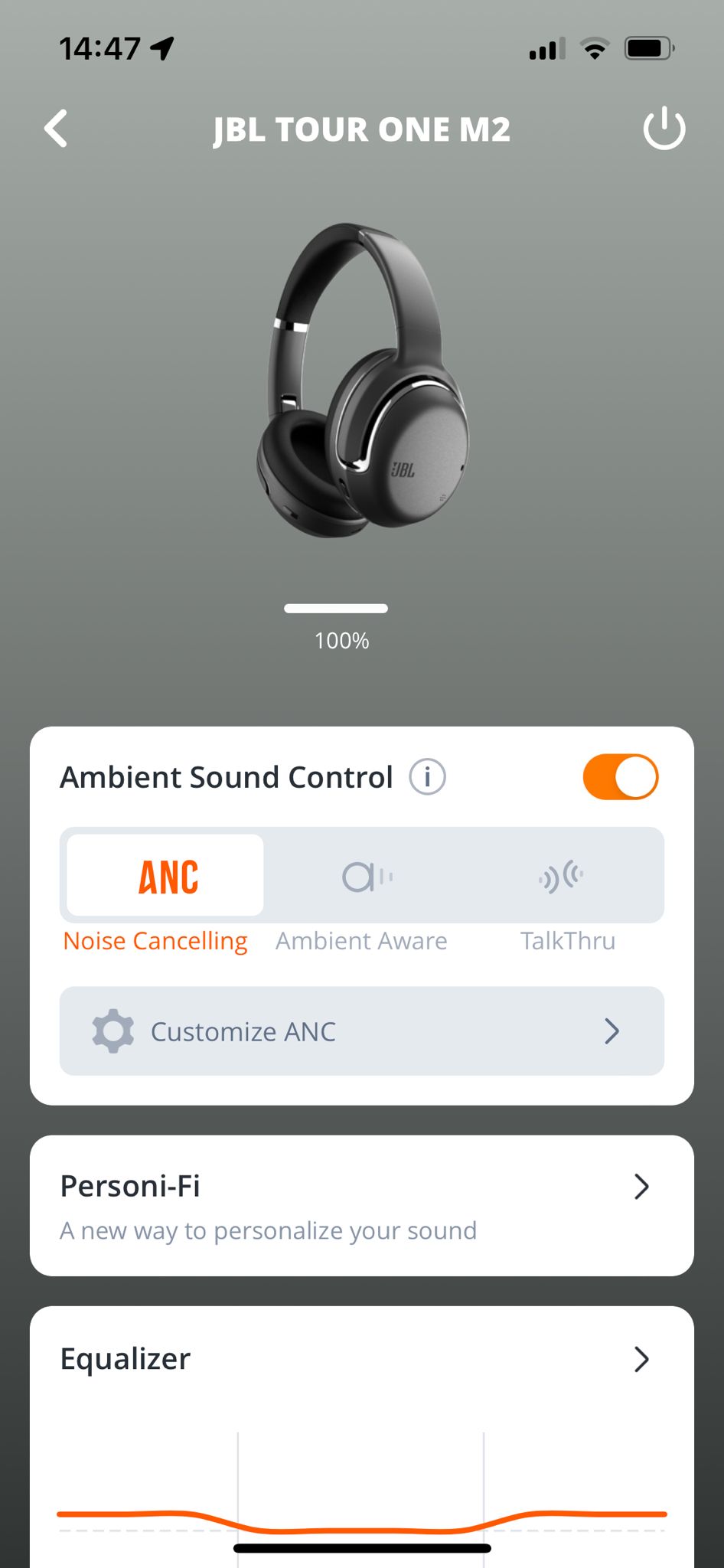Switch to TalkThru mode
The image size is (724, 1568).
(563, 875)
